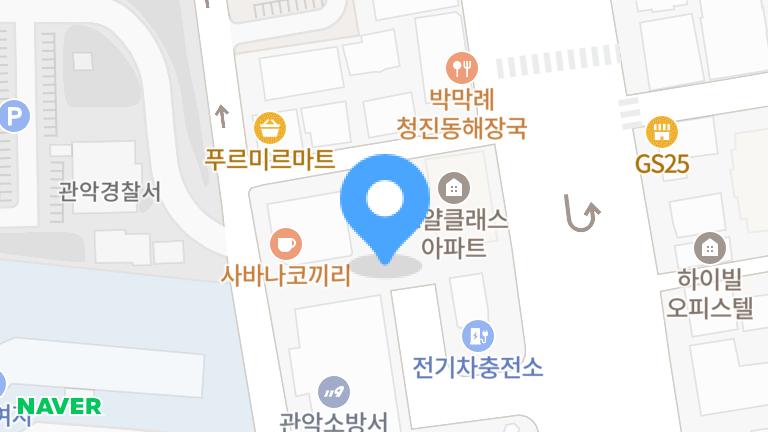Open the 관악소방서 fire station marker

pos(333,390)
